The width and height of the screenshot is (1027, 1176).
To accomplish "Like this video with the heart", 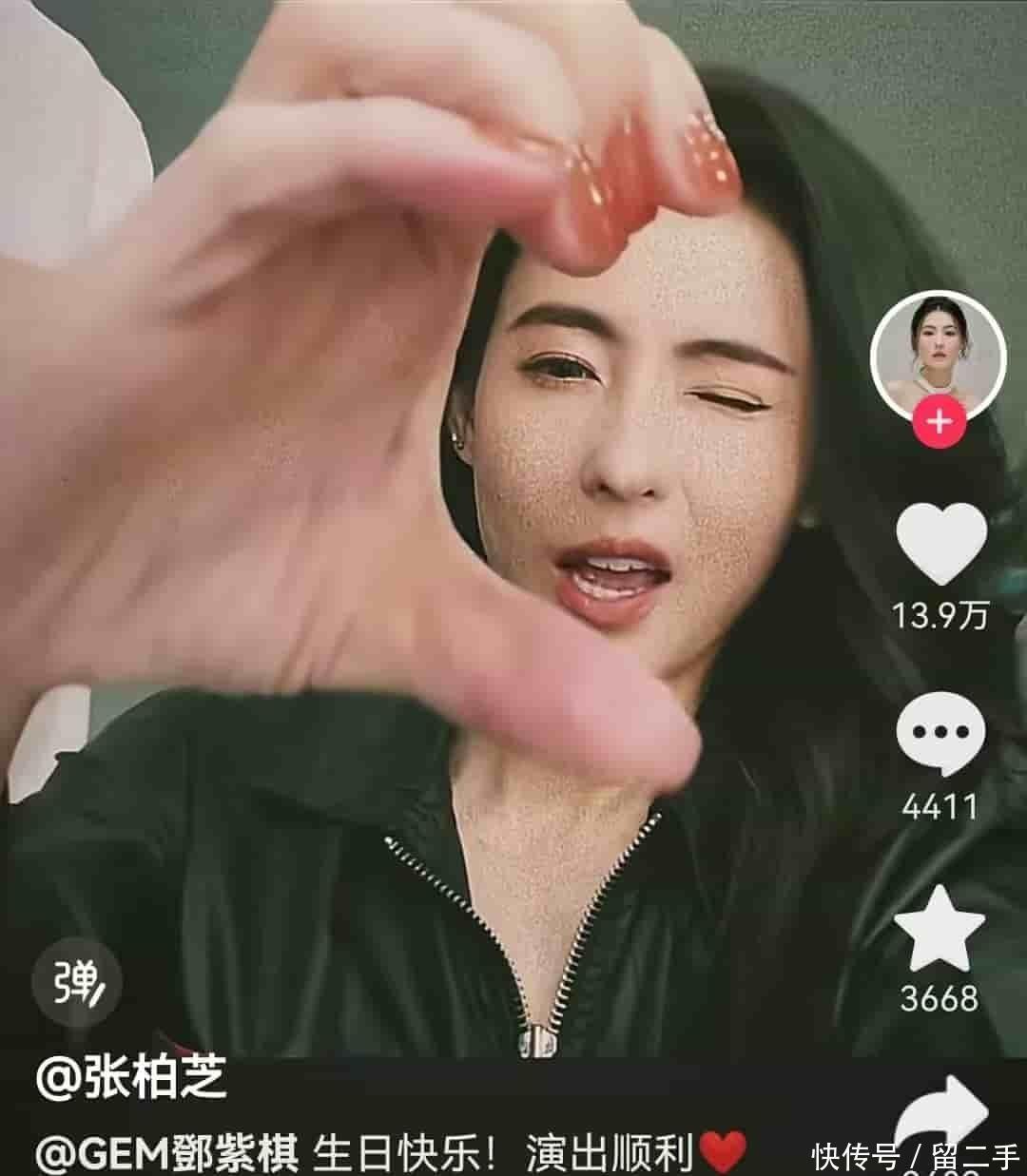I will pos(940,542).
